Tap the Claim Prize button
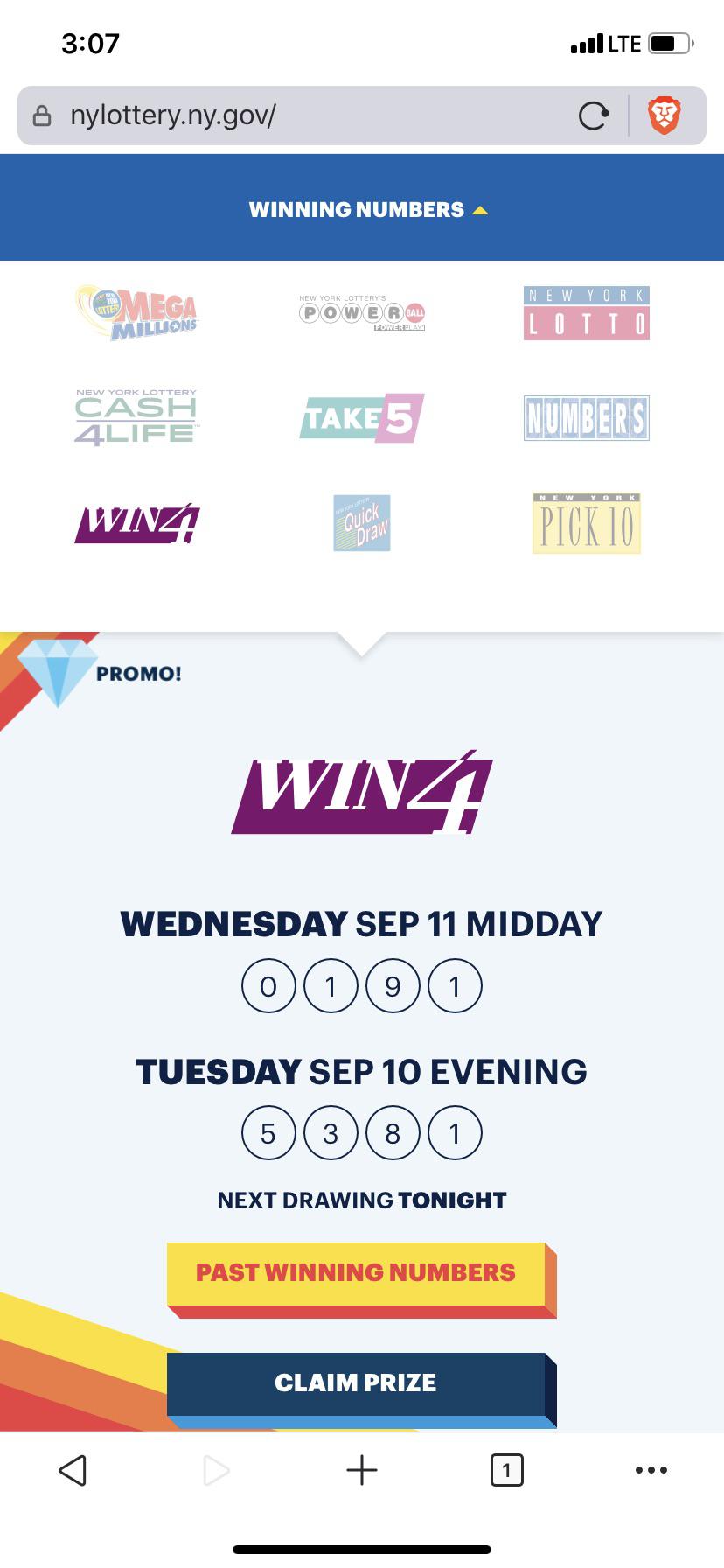Image resolution: width=724 pixels, height=1568 pixels. (356, 1382)
